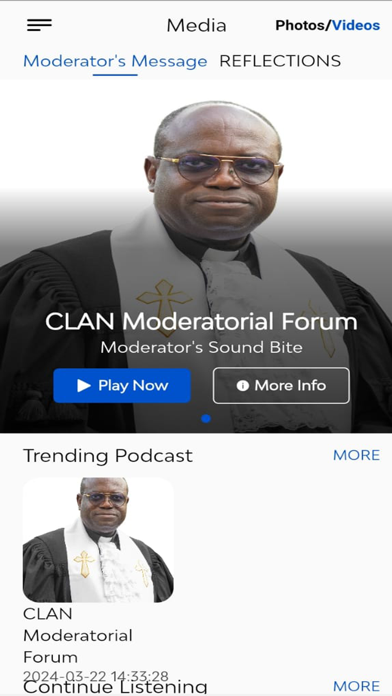Select the Moderator's Message tab
Viewport: 392px width, 696px height.
tap(115, 61)
